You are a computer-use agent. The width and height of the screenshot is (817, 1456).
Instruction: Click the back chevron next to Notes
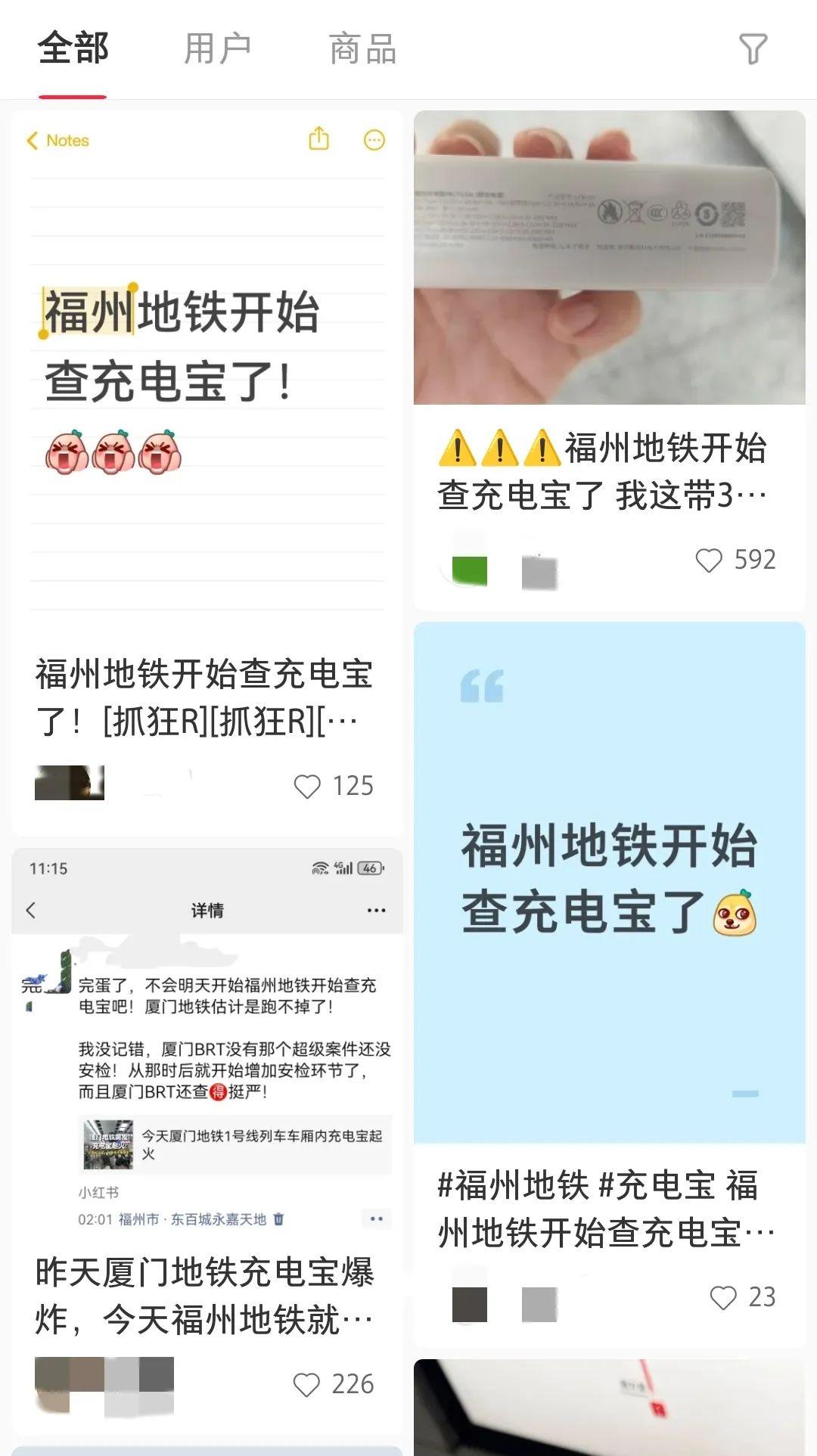(x=32, y=141)
